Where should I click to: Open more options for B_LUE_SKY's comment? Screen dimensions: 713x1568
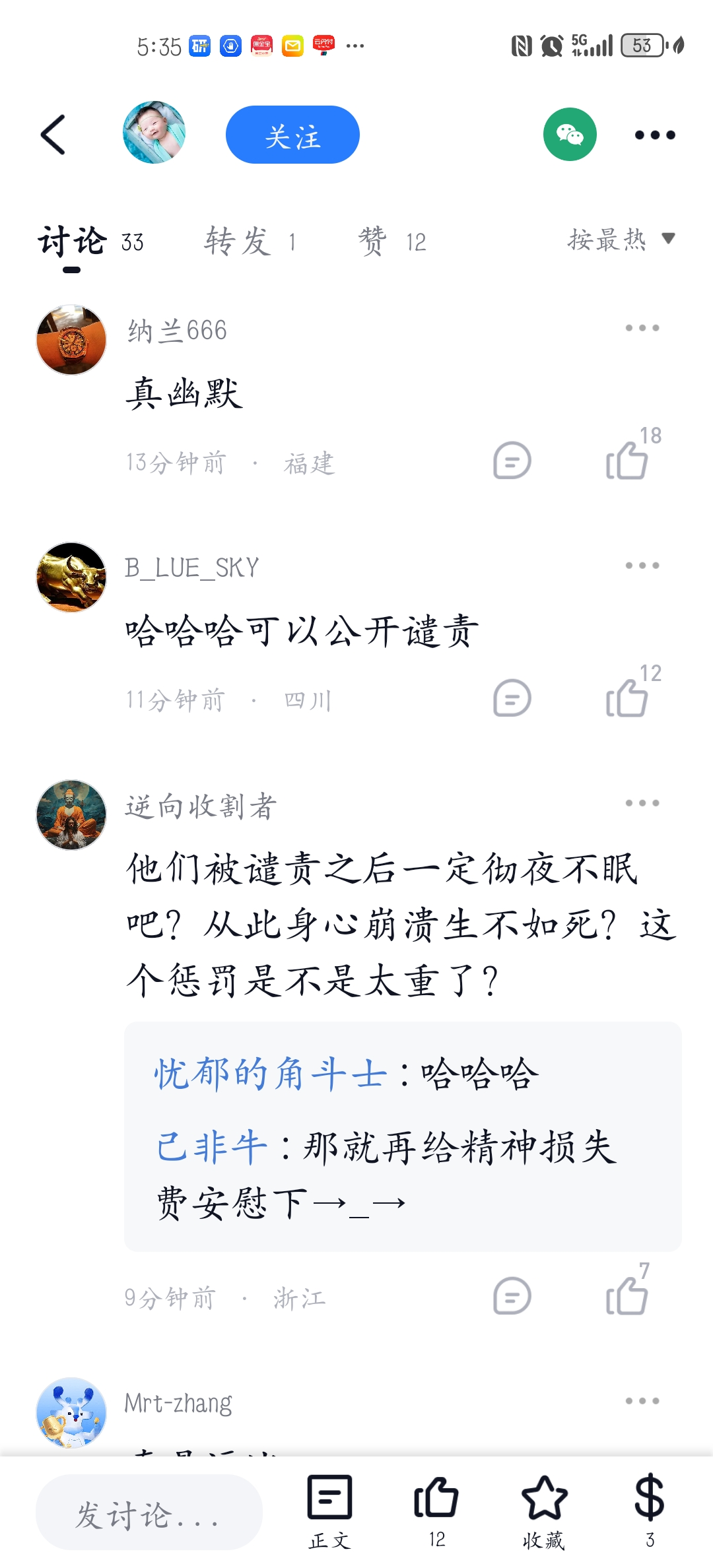tap(642, 566)
